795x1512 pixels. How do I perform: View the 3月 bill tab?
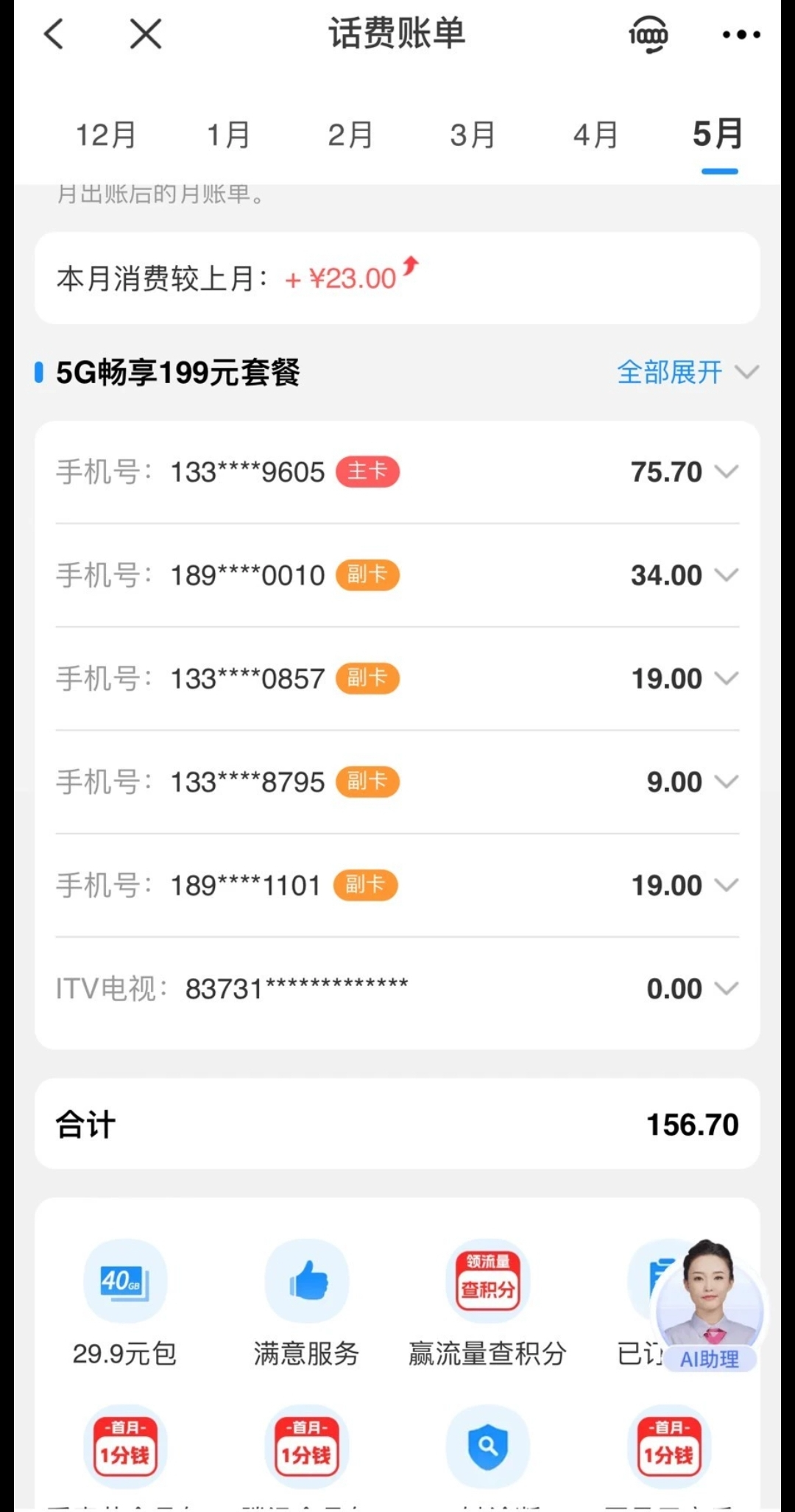click(473, 136)
